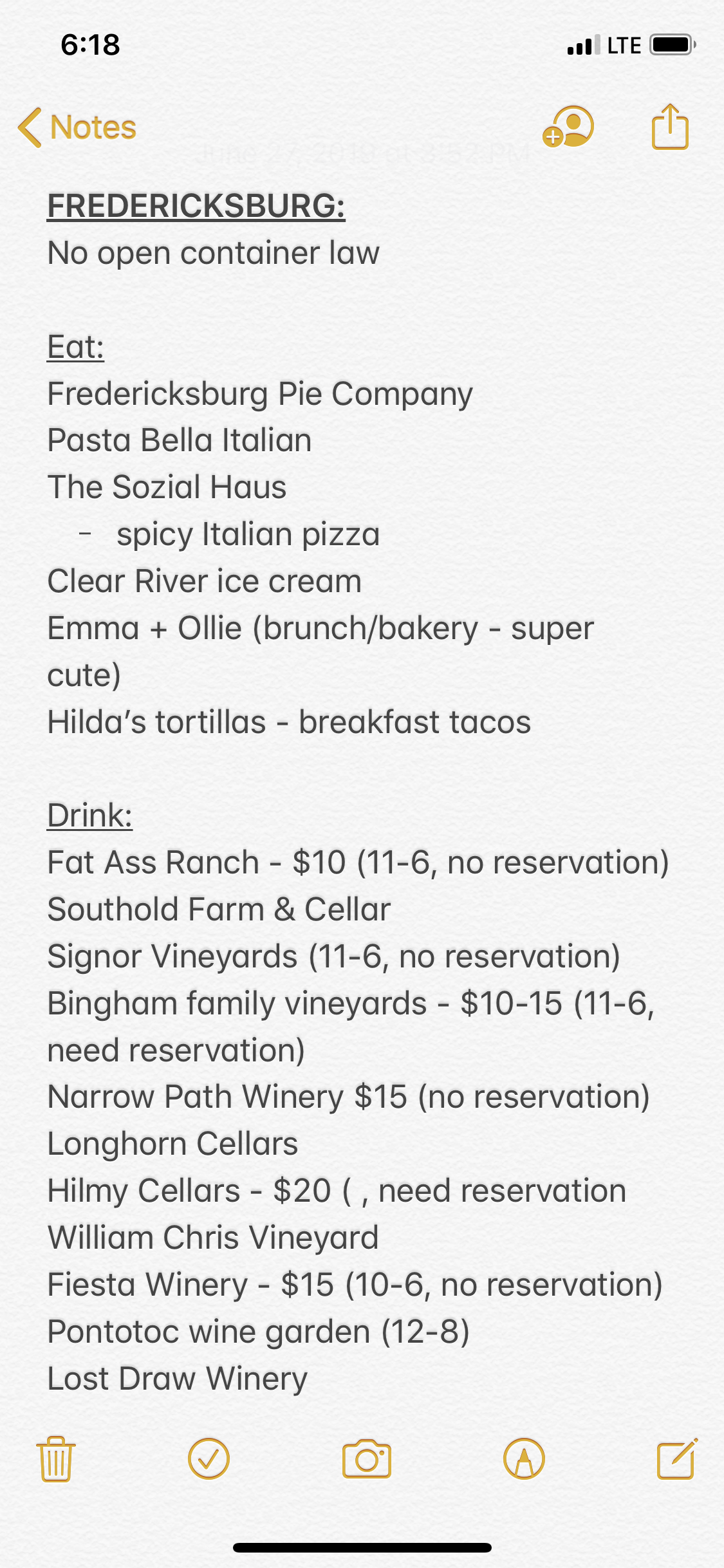
Task: Open the share sheet
Action: [670, 127]
